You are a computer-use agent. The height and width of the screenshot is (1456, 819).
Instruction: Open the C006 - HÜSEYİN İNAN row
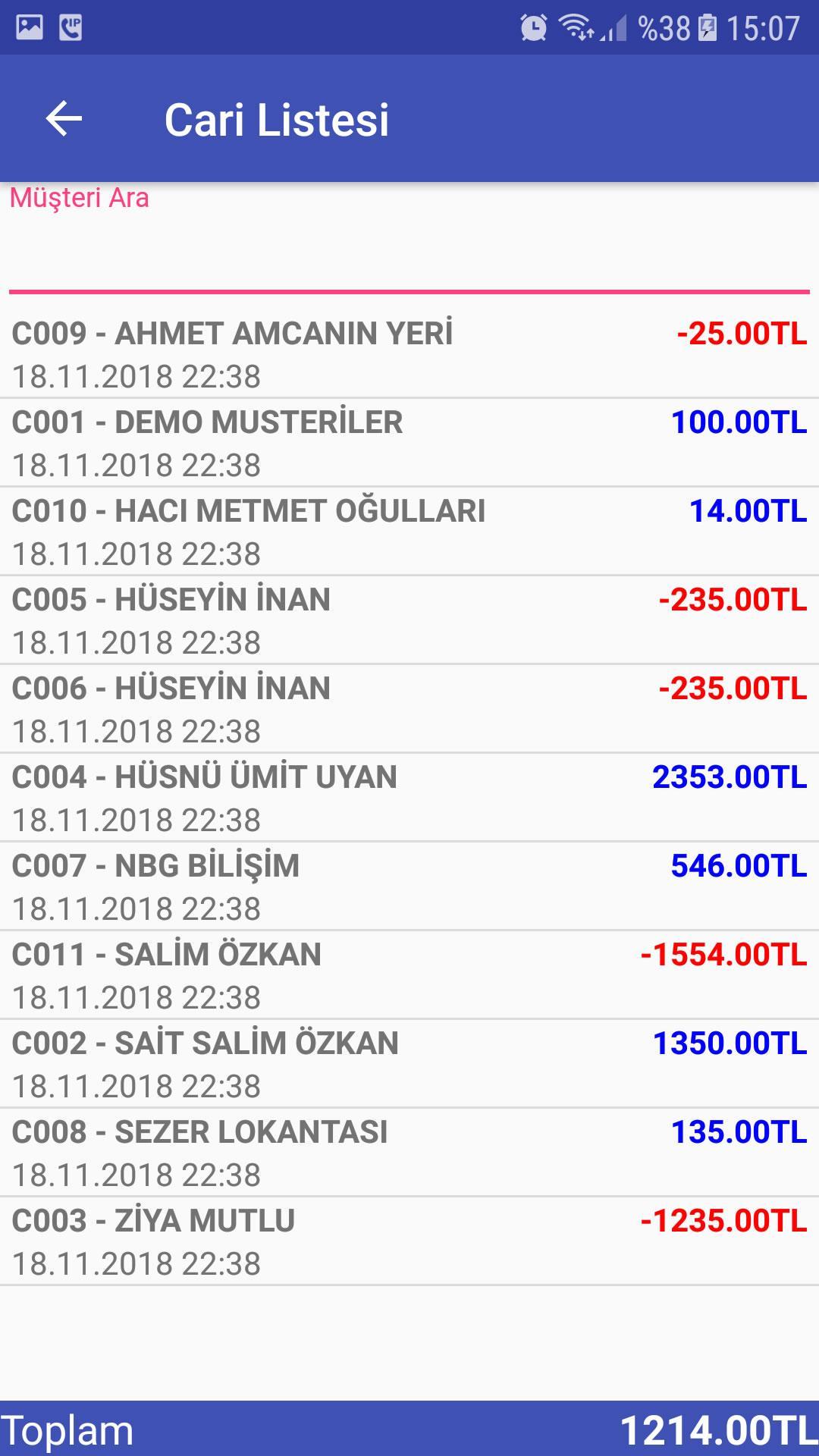409,709
